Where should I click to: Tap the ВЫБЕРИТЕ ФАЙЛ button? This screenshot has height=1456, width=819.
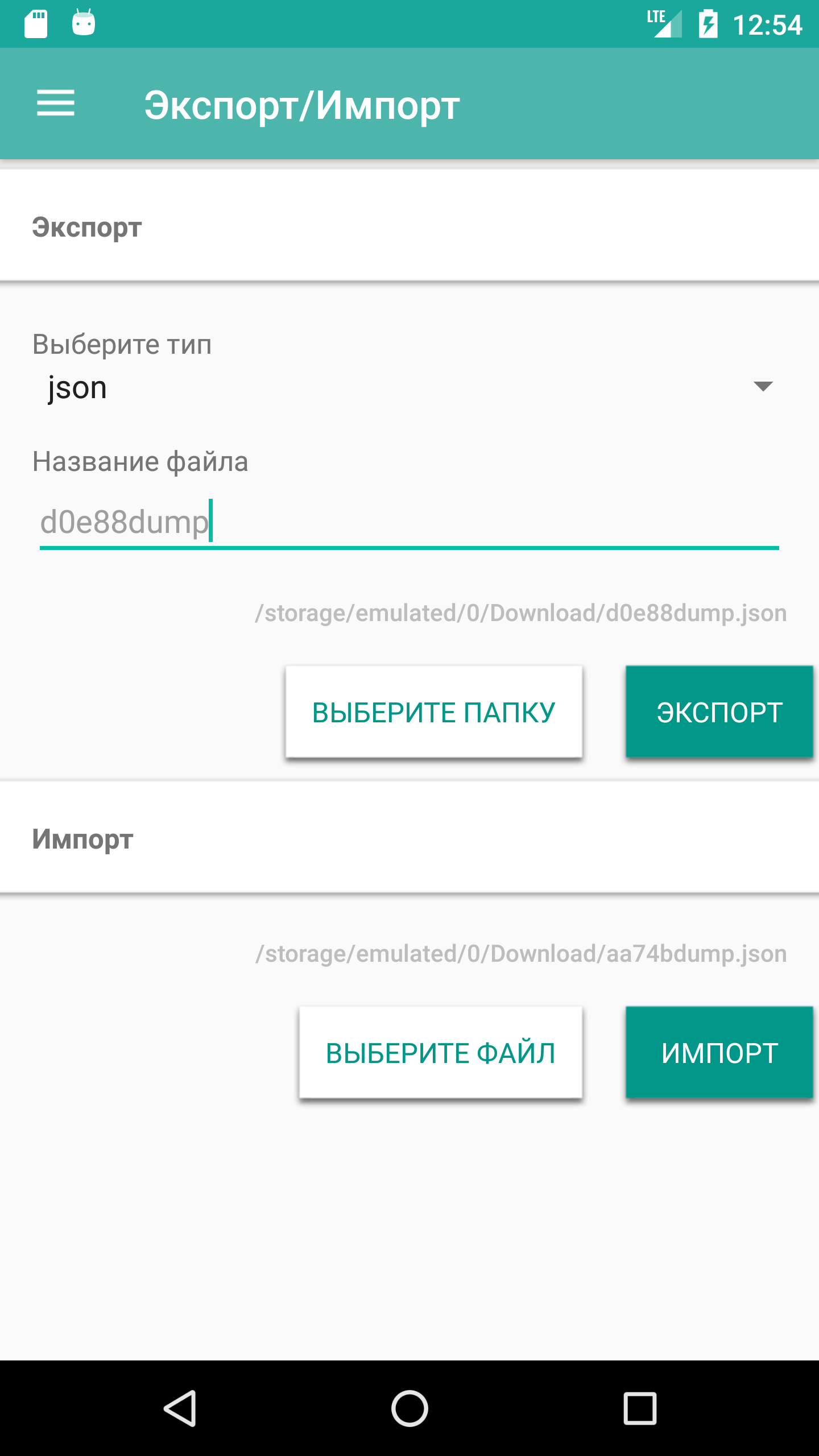click(441, 1053)
